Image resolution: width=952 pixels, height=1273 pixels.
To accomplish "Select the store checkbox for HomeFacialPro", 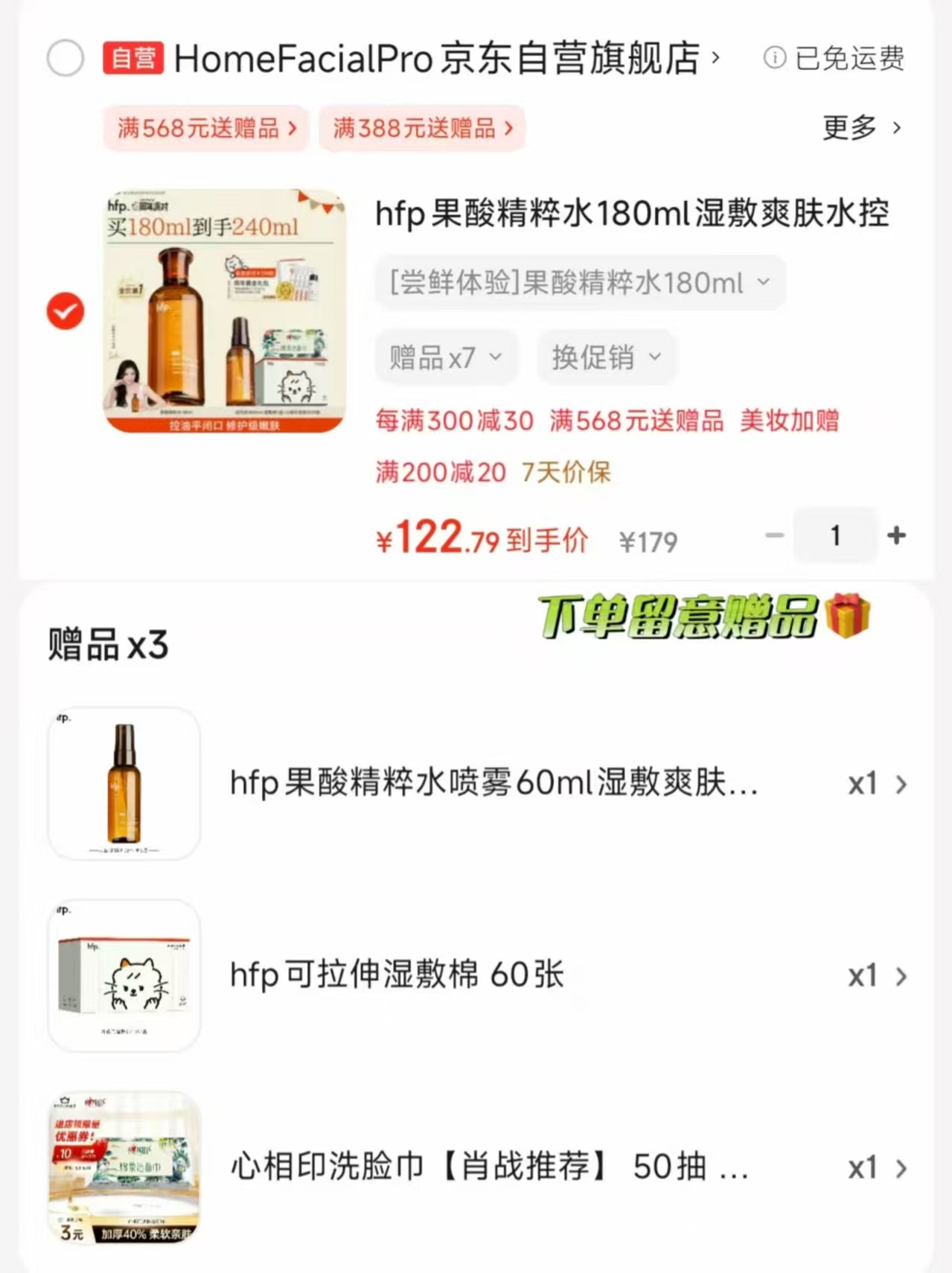I will click(64, 58).
